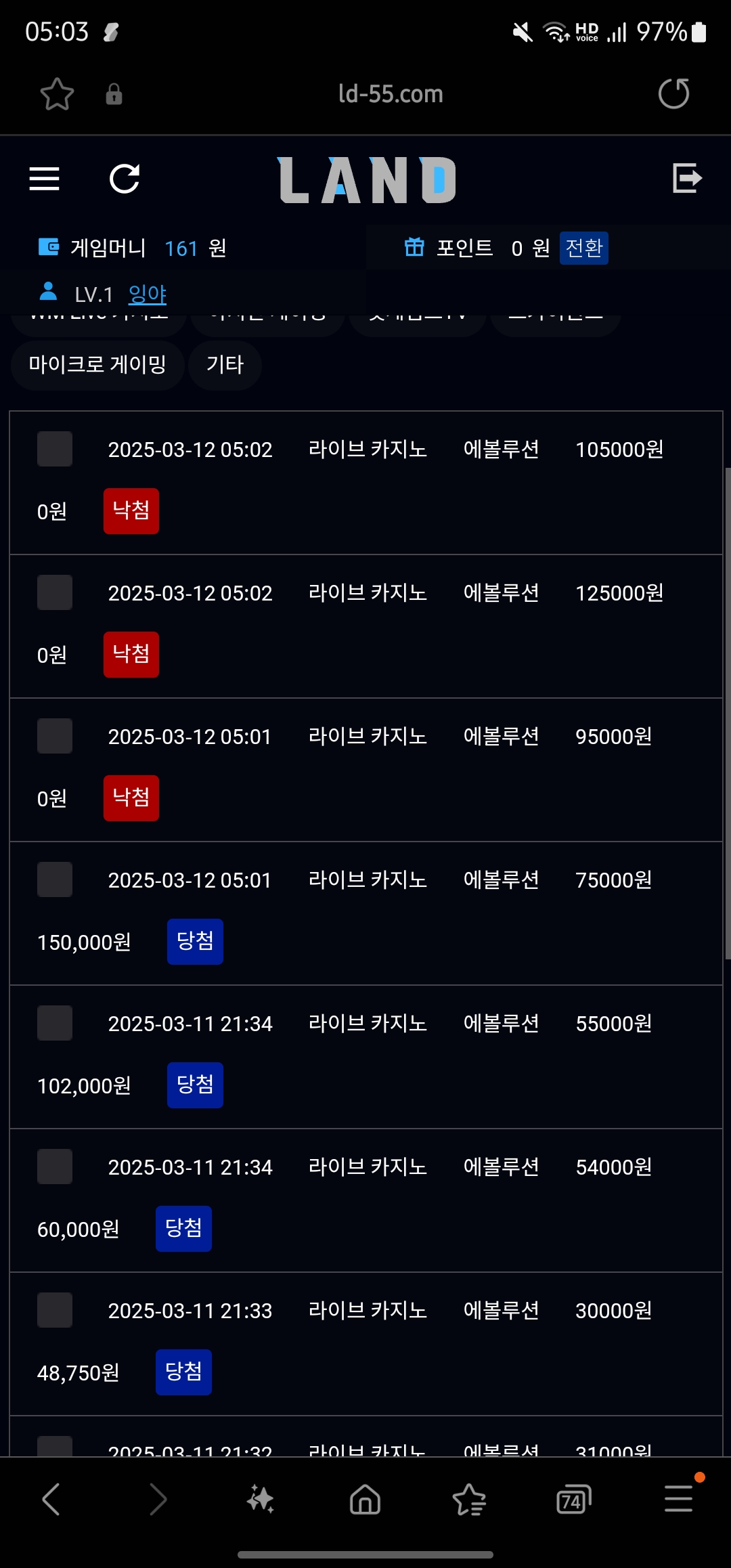
Task: Select the 마이크로 게이밍 filter chip
Action: [x=97, y=365]
